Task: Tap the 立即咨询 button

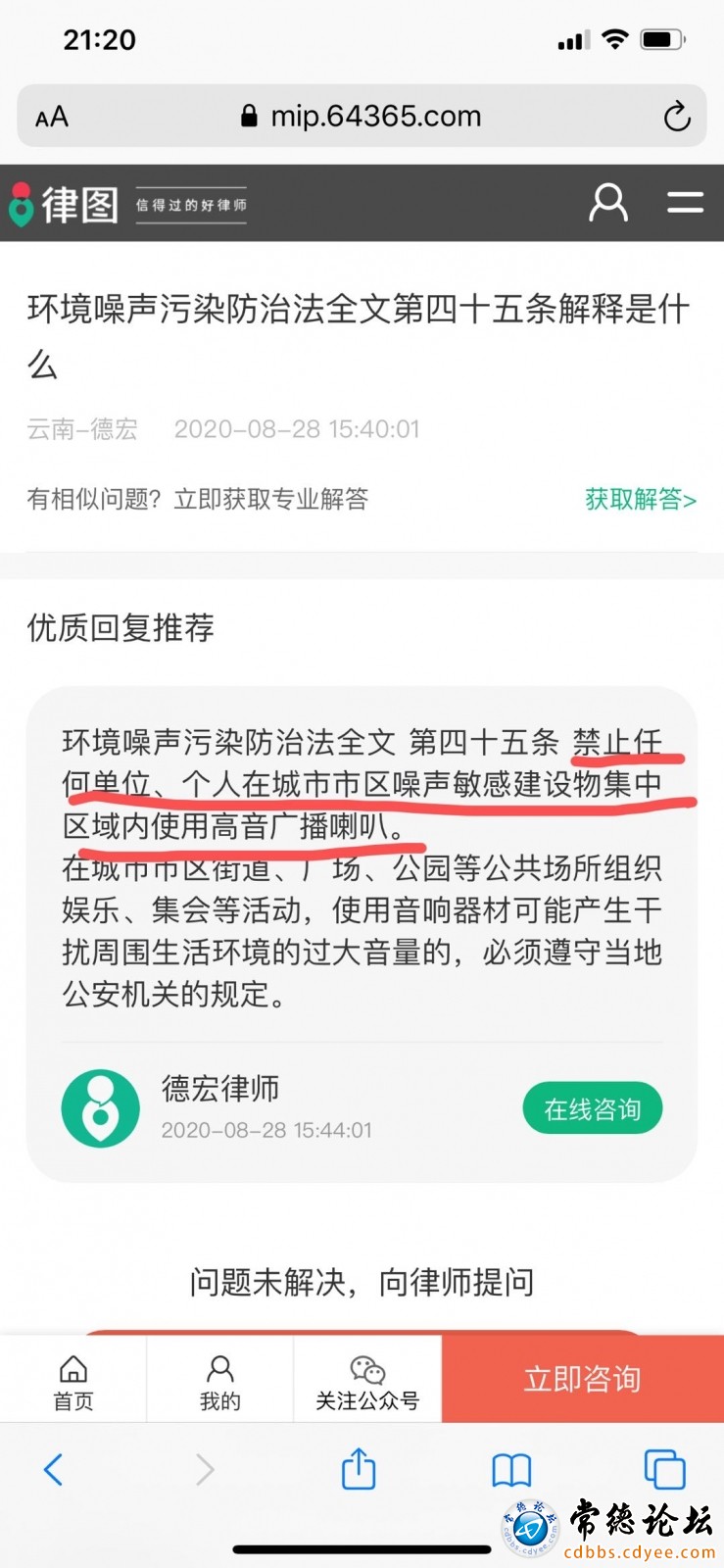Action: point(582,1379)
